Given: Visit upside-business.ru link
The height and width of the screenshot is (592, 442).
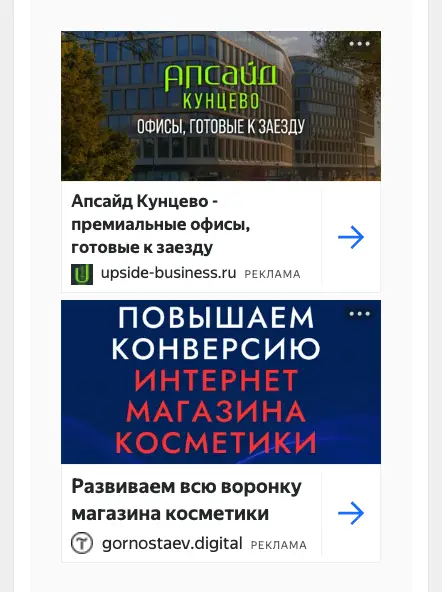Looking at the screenshot, I should 168,273.
